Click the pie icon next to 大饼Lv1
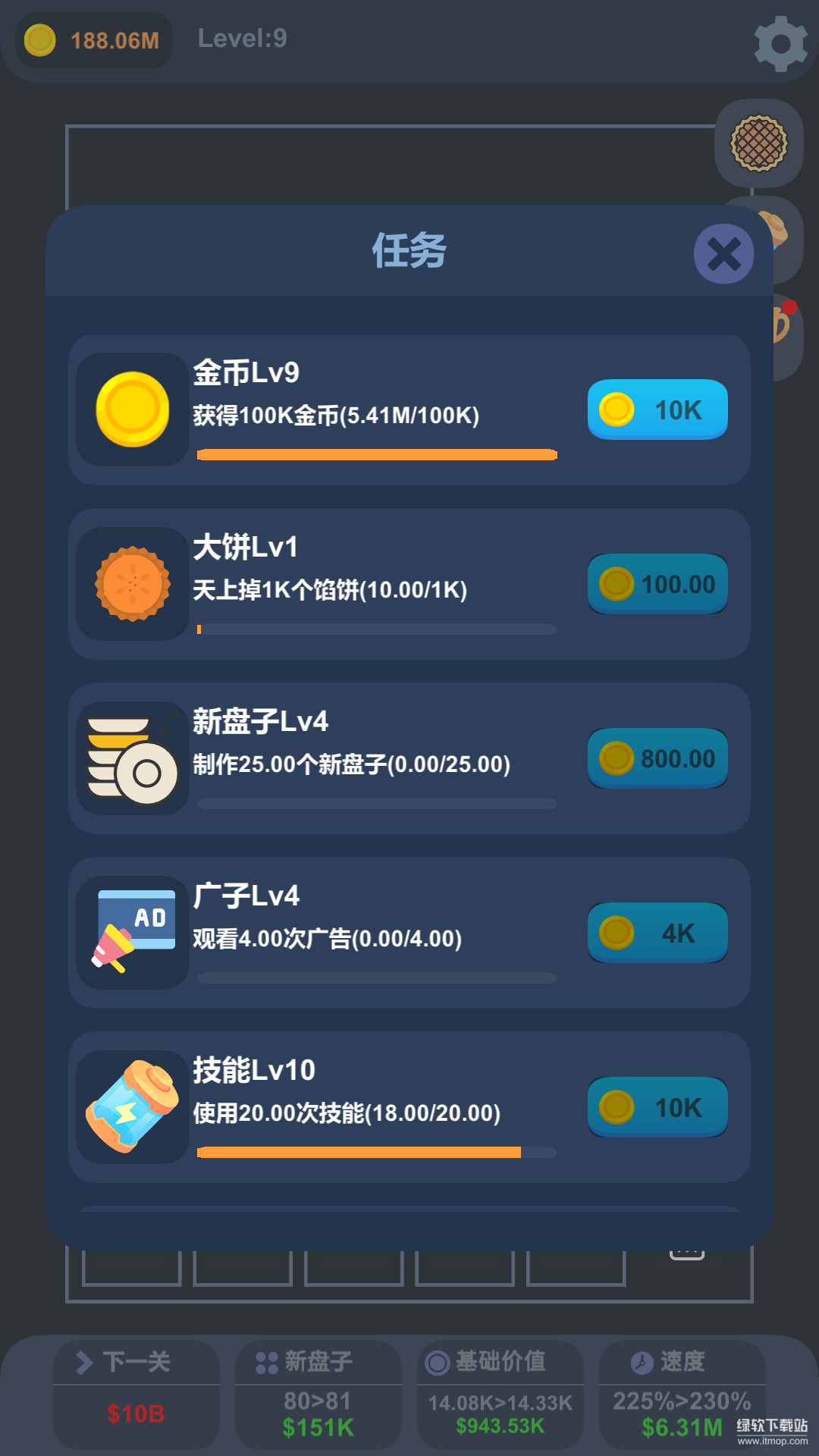This screenshot has width=819, height=1456. coord(132,584)
